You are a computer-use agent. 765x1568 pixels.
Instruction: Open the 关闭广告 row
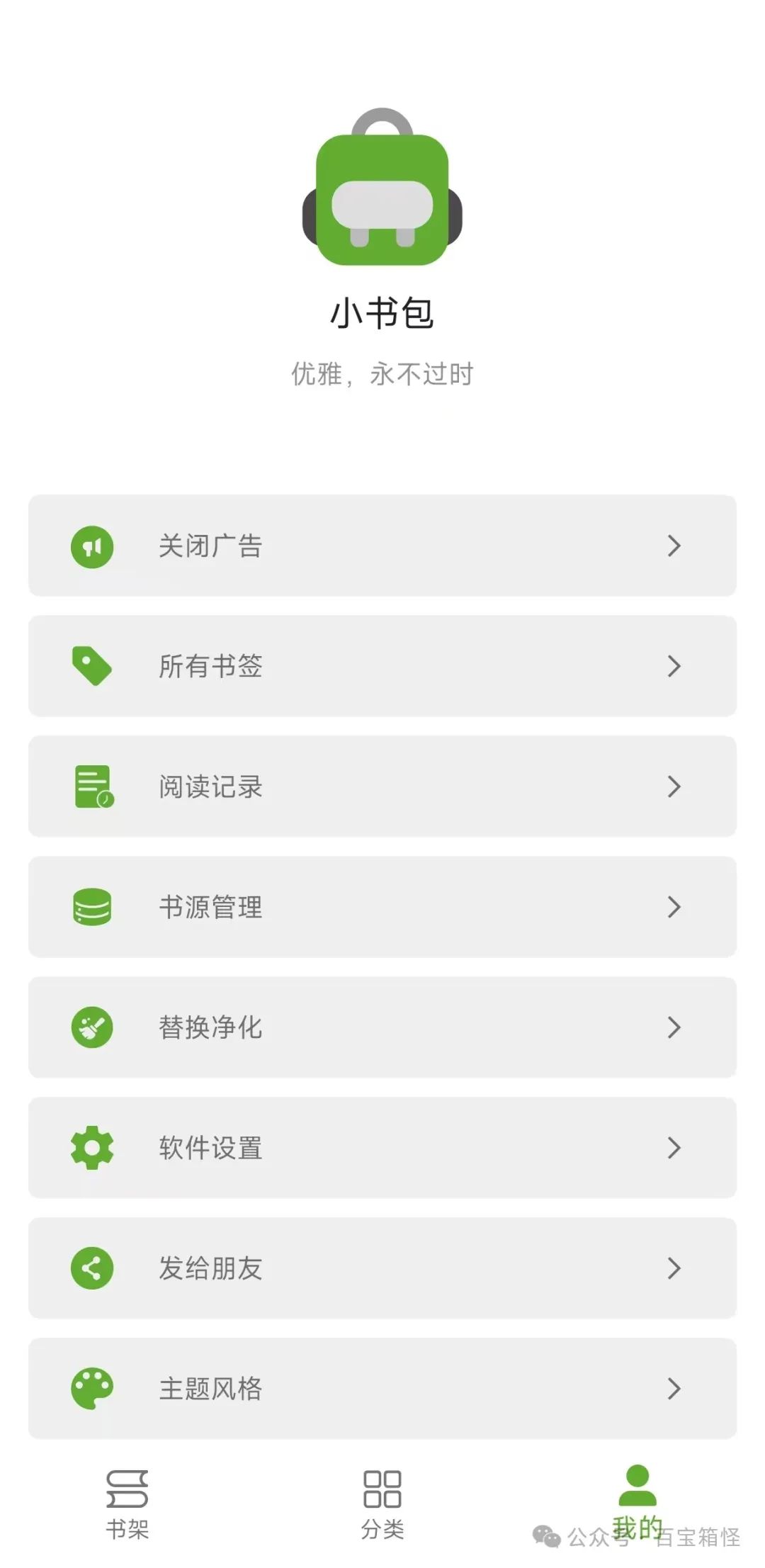pyautogui.click(x=382, y=546)
